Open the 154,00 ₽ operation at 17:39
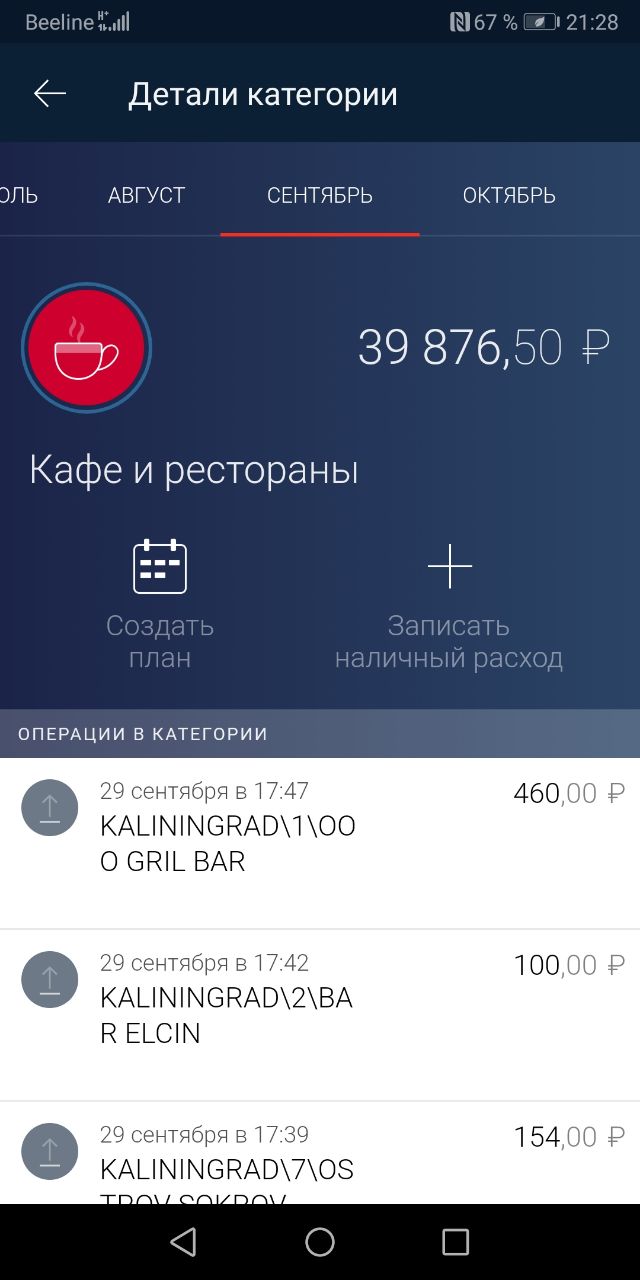640x1280 pixels. 320,1153
